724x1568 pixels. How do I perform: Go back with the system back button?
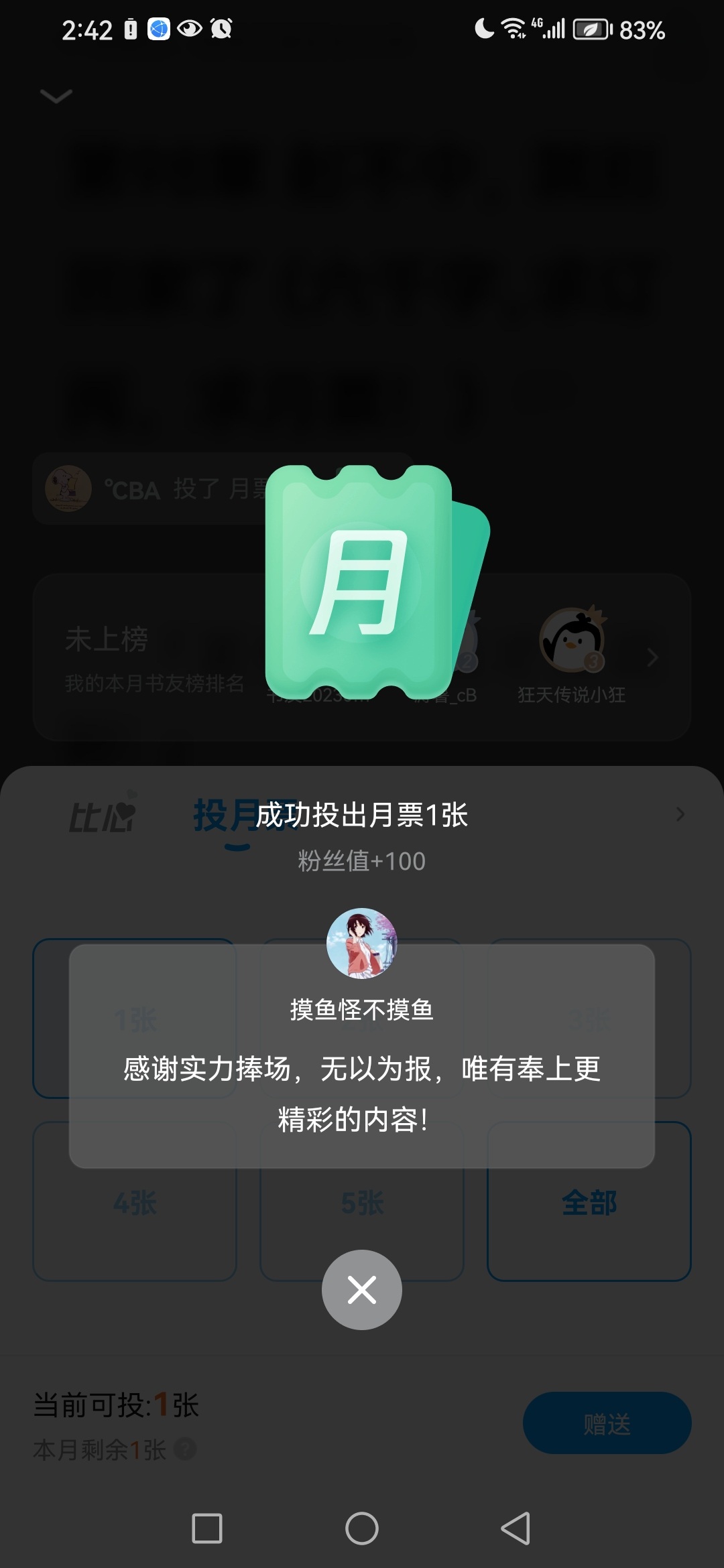click(x=516, y=1528)
